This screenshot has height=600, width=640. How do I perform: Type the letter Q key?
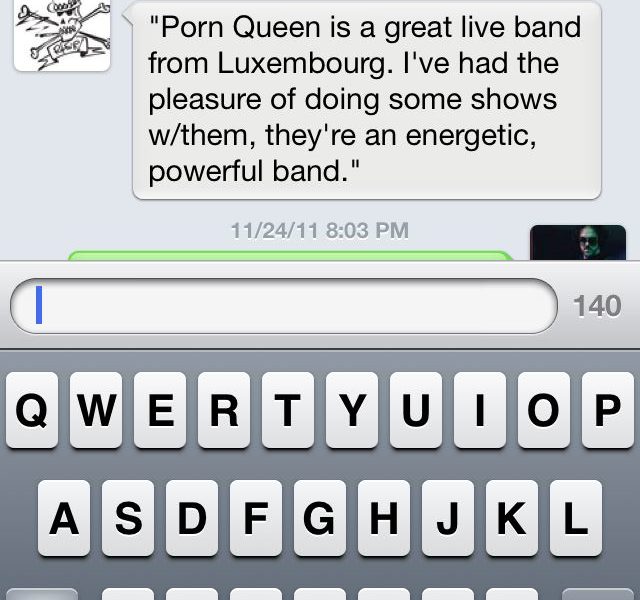(x=32, y=411)
